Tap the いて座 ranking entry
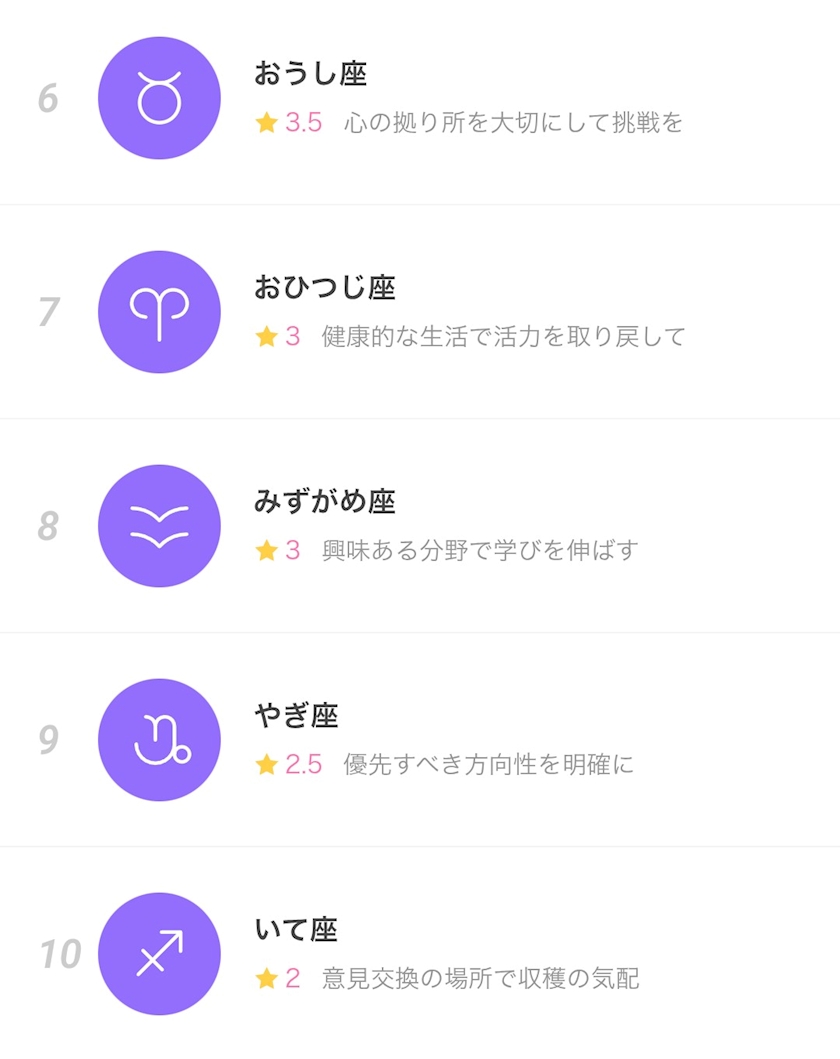 pyautogui.click(x=420, y=953)
